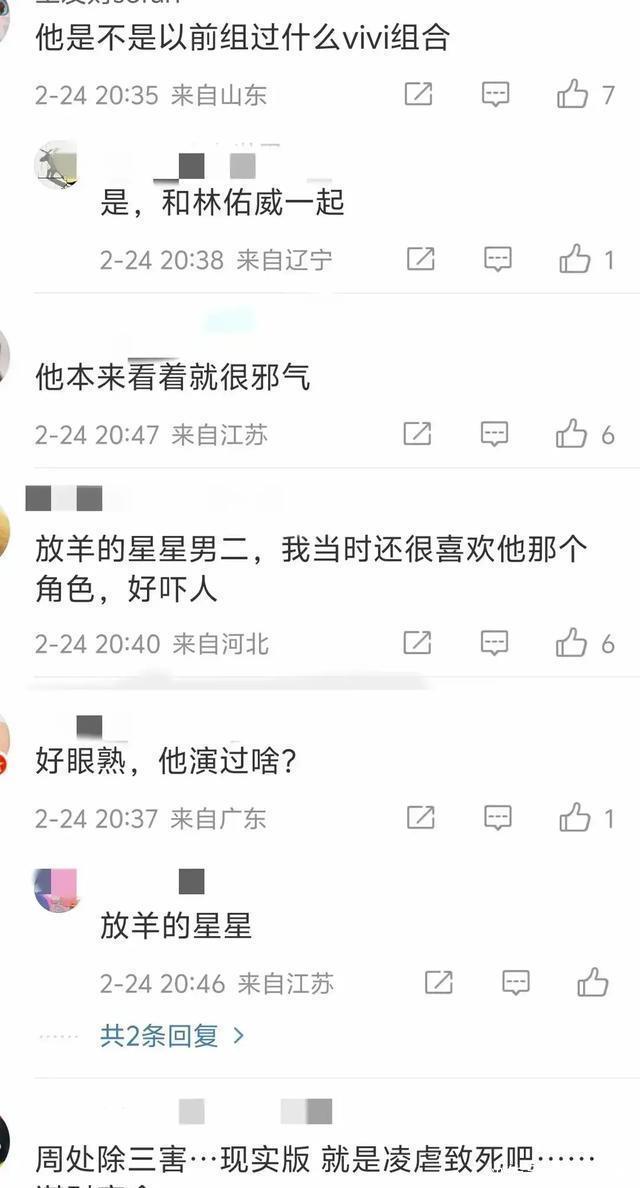The width and height of the screenshot is (640, 1188).
Task: Reply to 放羊的星星 from 江苏
Action: [x=515, y=983]
